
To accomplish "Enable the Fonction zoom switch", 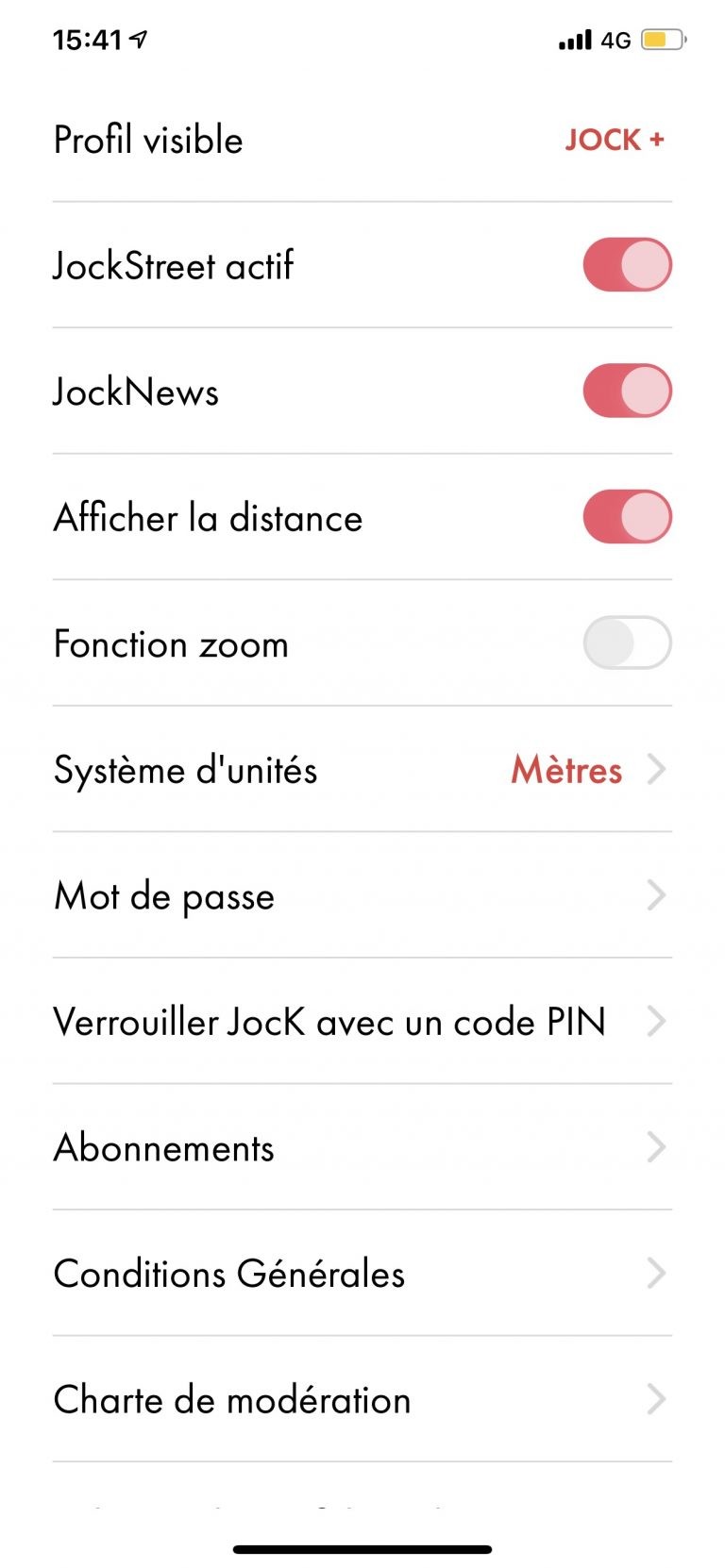I will (627, 643).
